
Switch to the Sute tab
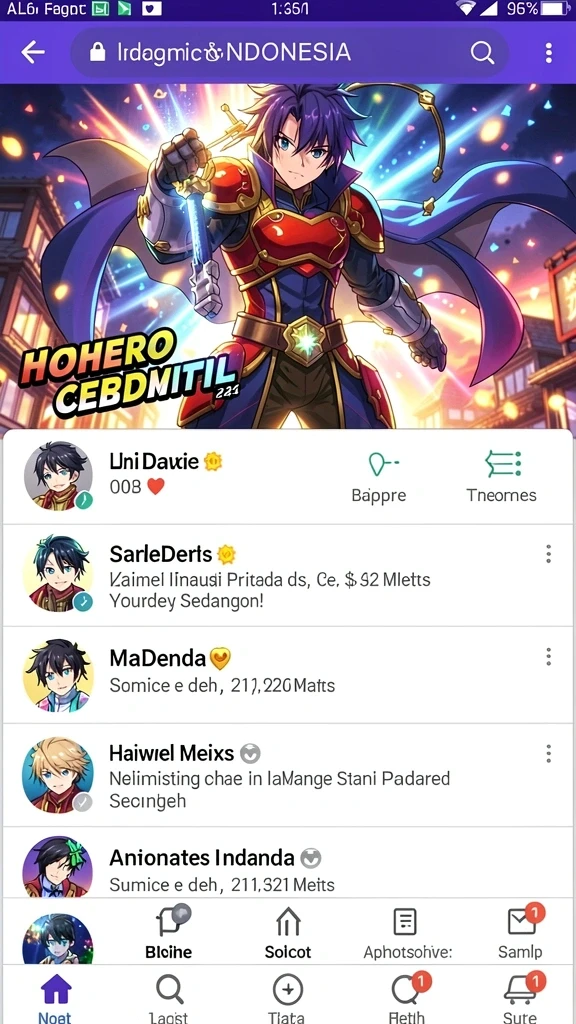pos(520,996)
